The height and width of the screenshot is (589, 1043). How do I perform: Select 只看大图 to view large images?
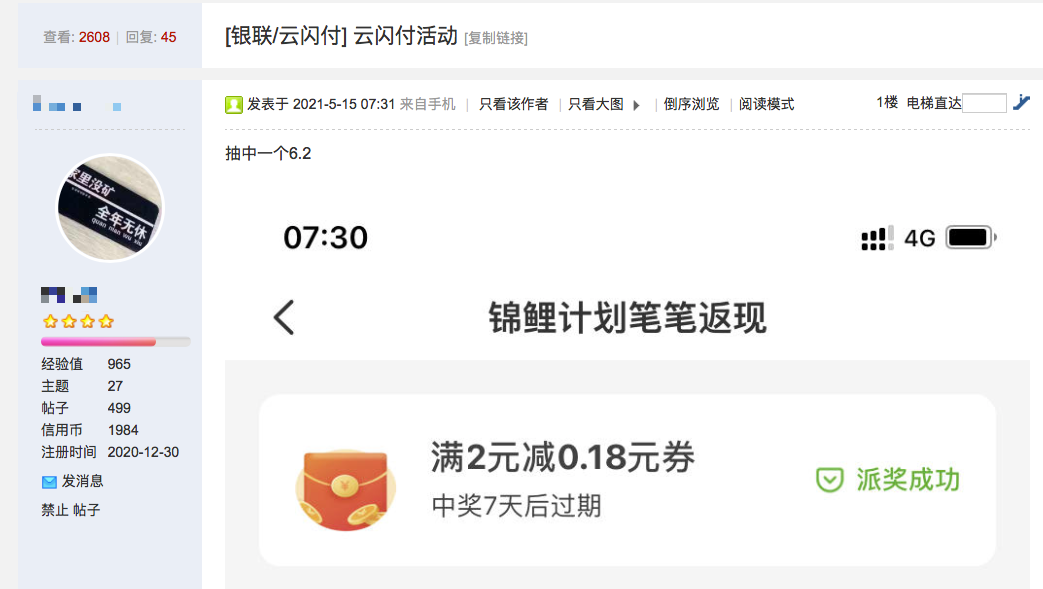pyautogui.click(x=595, y=104)
